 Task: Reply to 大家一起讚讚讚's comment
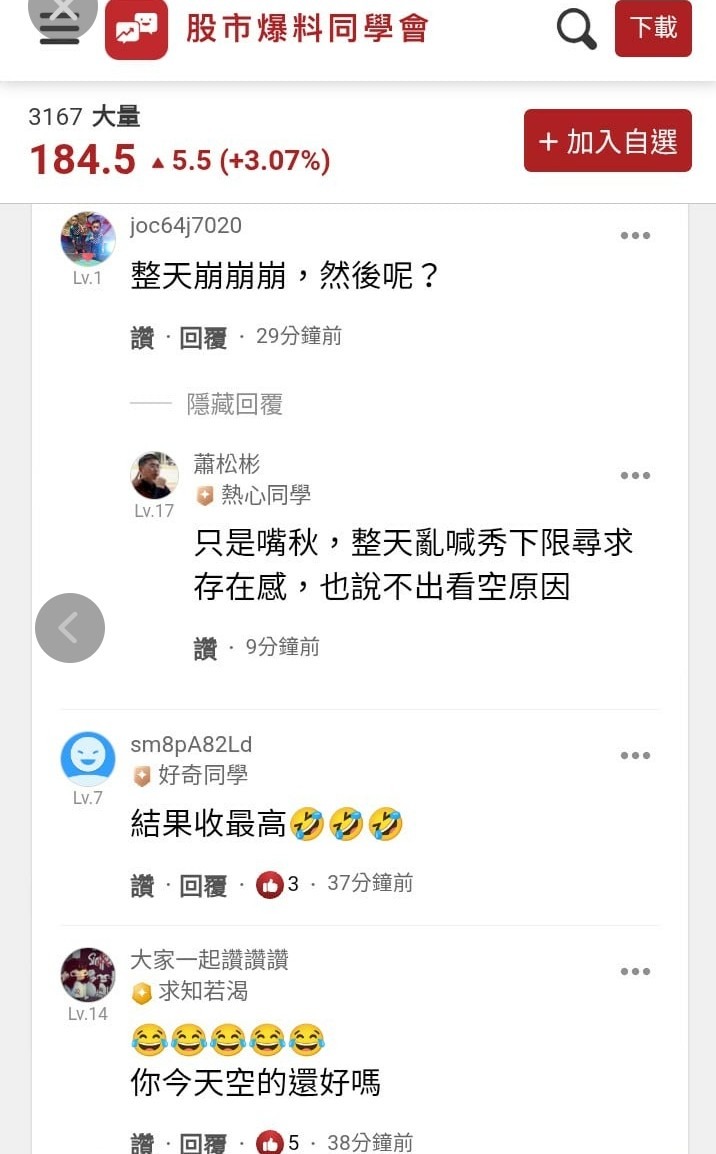203,1143
